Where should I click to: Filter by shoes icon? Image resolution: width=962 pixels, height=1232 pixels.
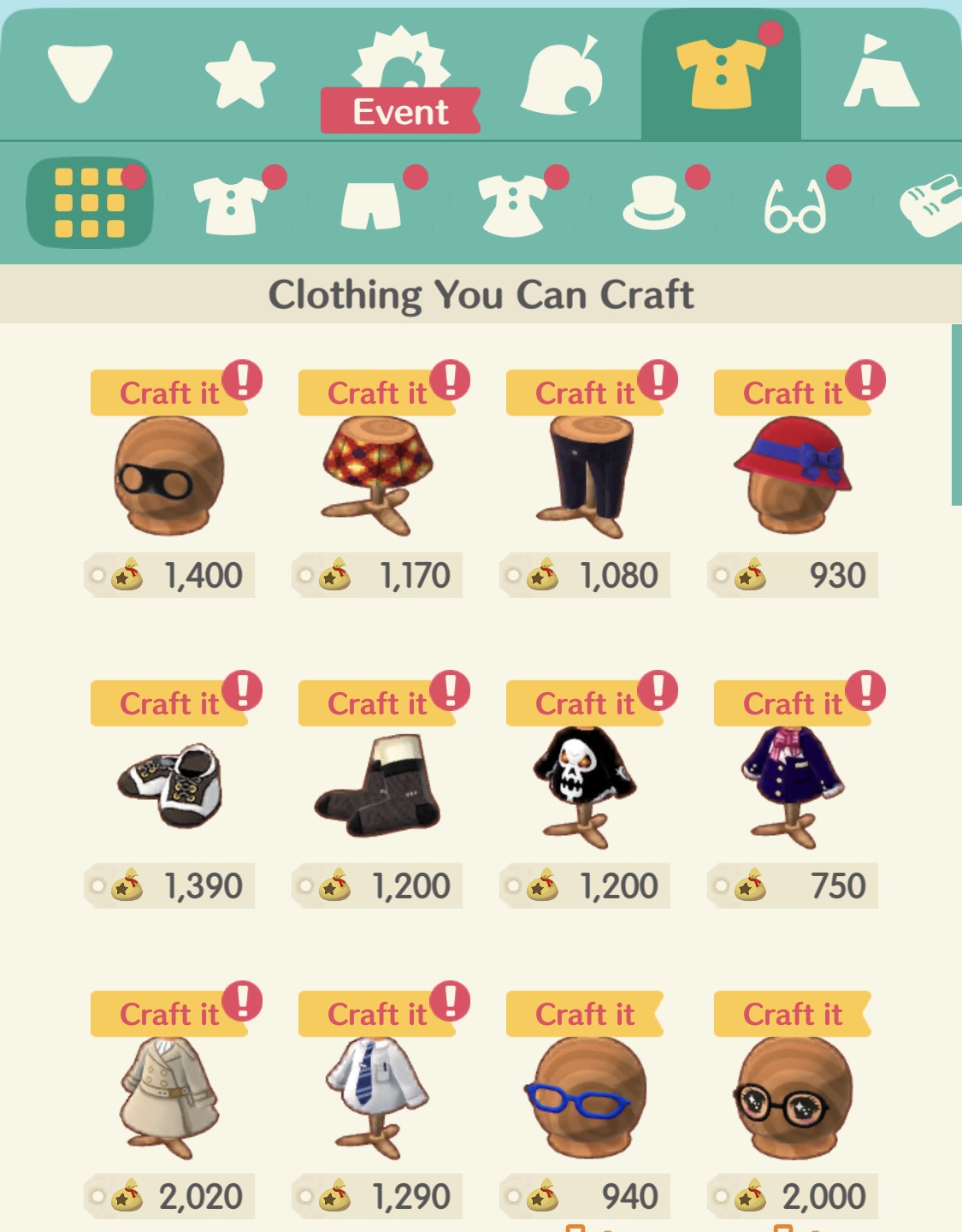pos(932,205)
